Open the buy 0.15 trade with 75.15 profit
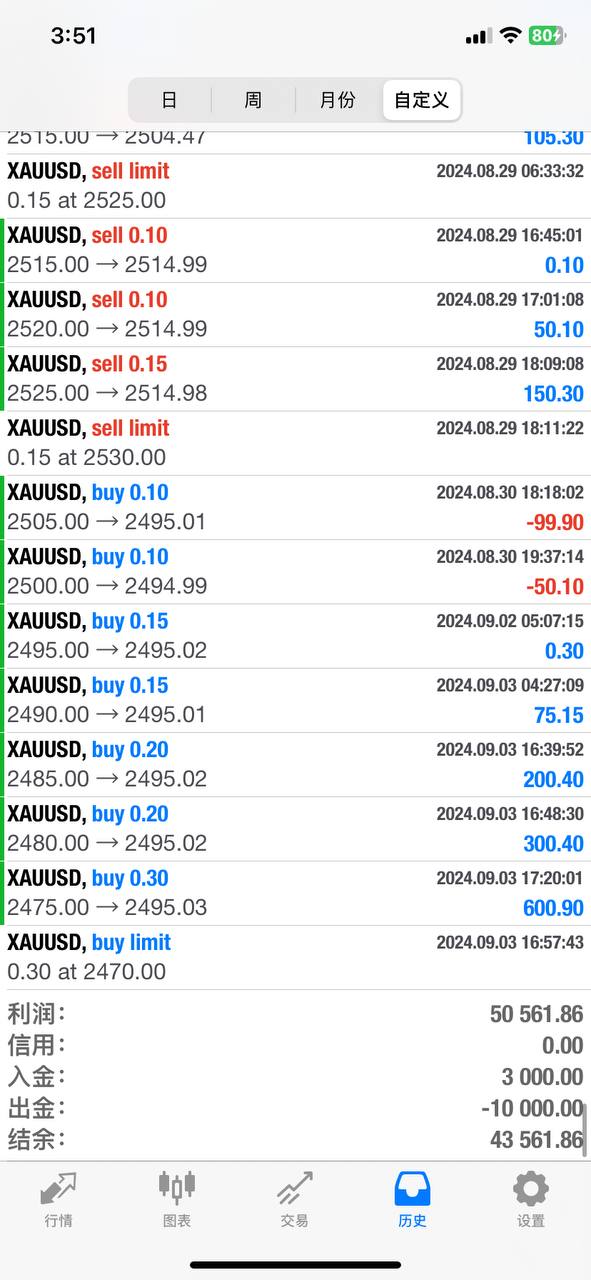The image size is (591, 1280). [295, 701]
